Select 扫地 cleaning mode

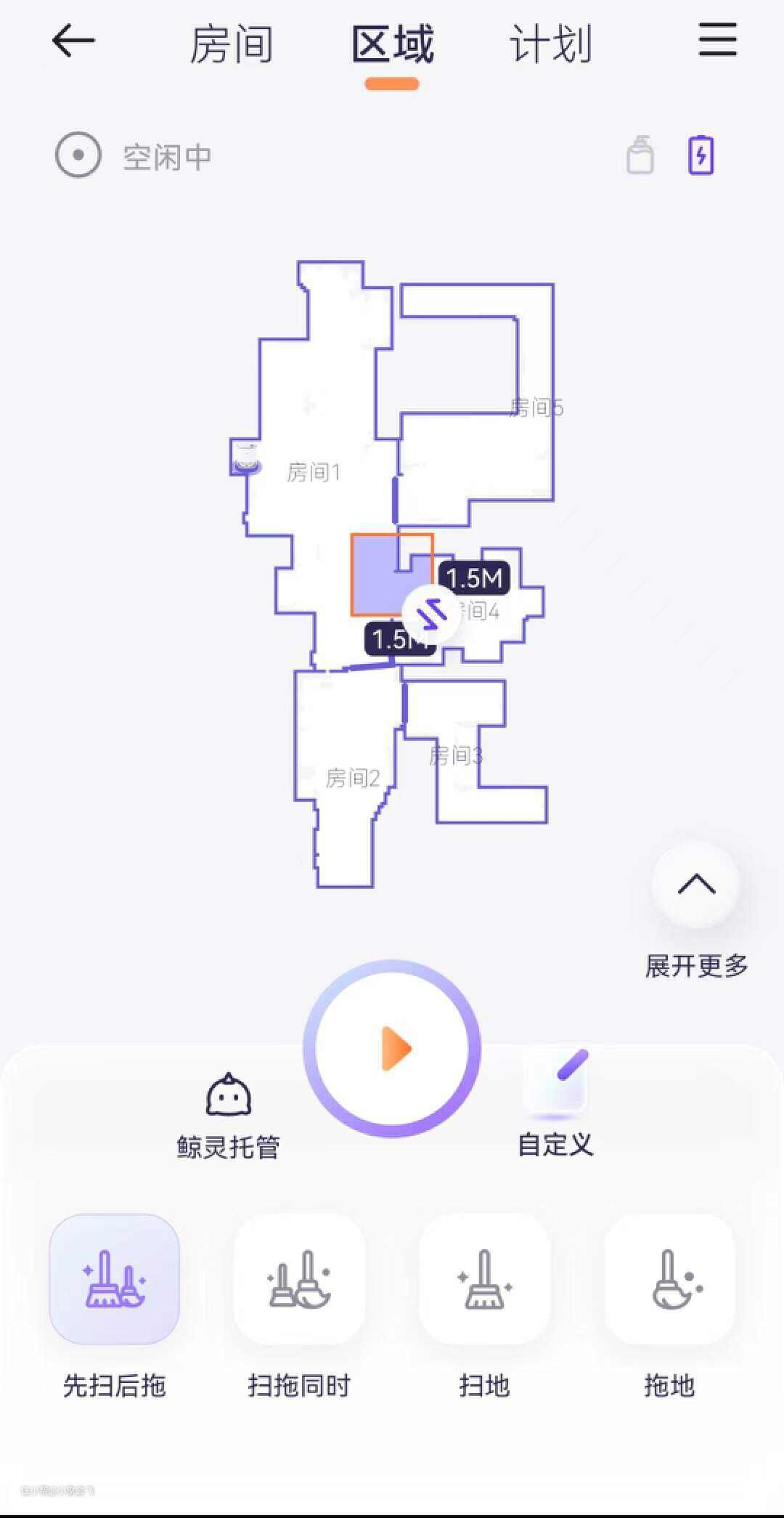click(x=484, y=1280)
